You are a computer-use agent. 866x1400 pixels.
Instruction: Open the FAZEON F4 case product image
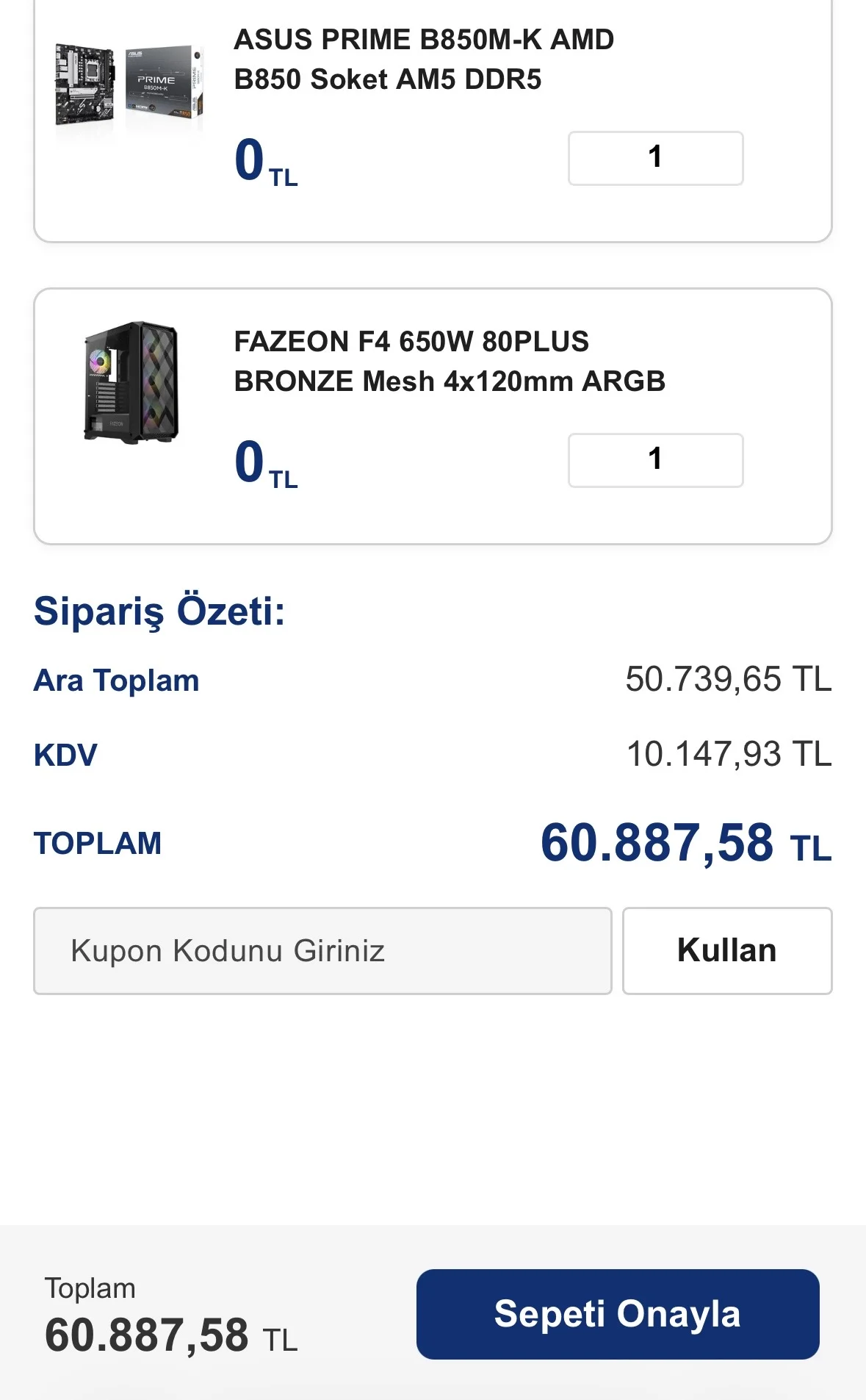[131, 382]
